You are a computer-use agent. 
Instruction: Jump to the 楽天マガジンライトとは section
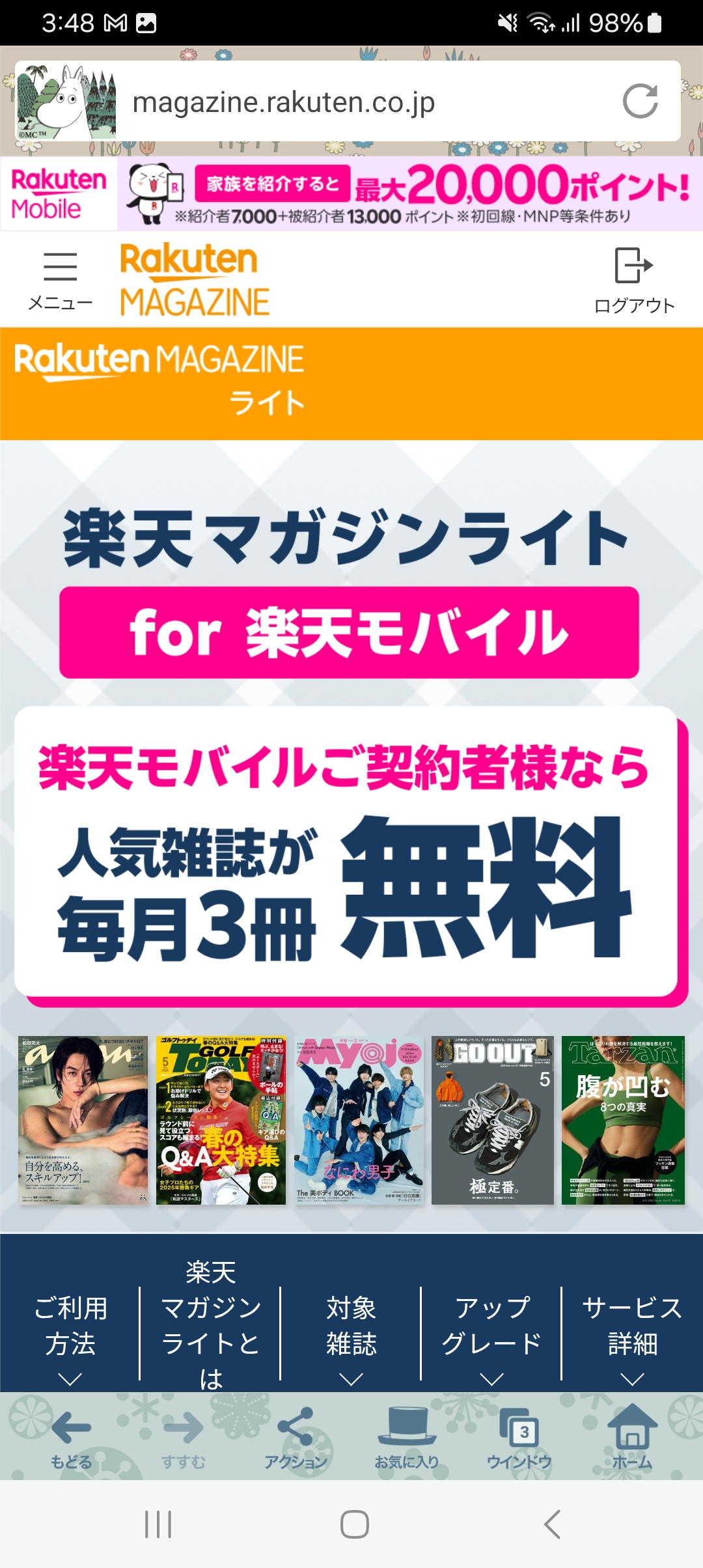point(210,1325)
